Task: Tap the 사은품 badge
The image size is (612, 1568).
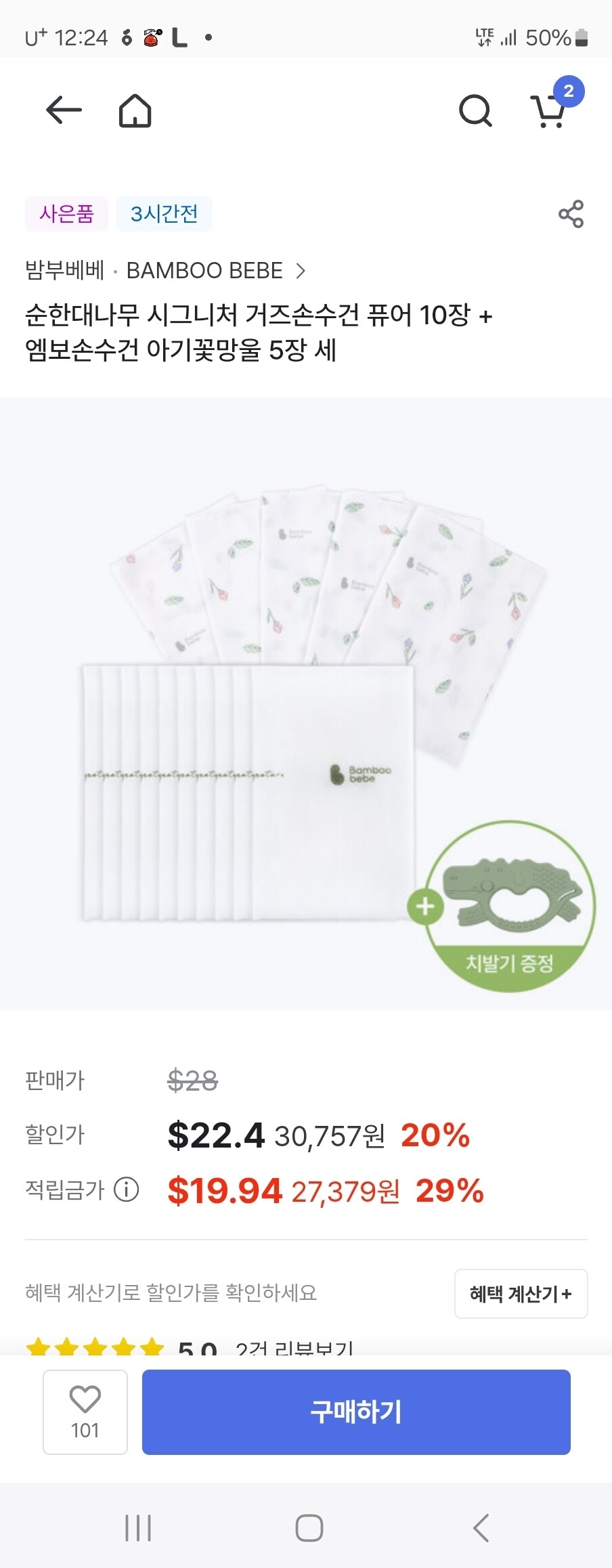Action: [66, 214]
